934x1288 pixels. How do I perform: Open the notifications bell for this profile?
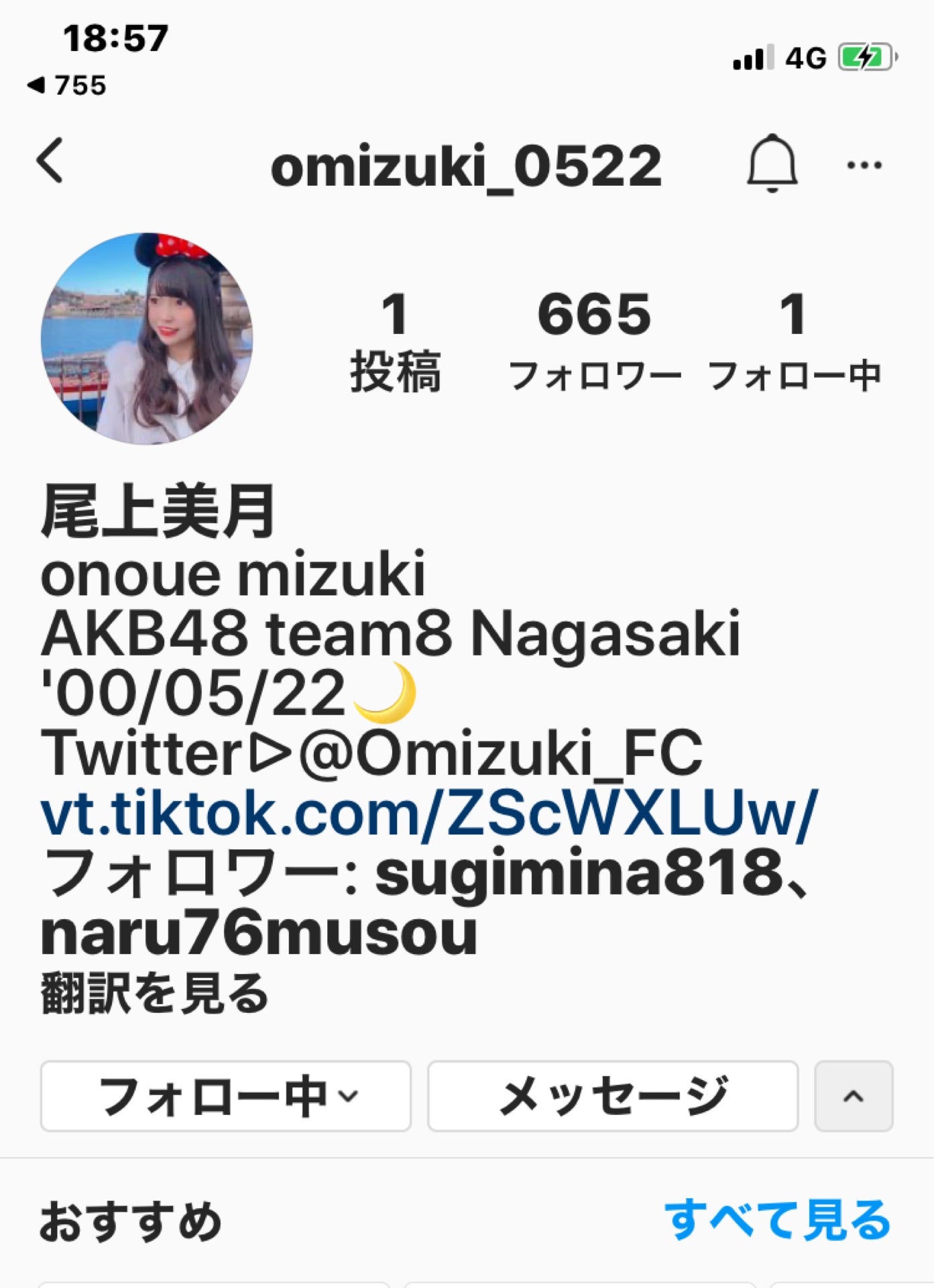coord(772,163)
